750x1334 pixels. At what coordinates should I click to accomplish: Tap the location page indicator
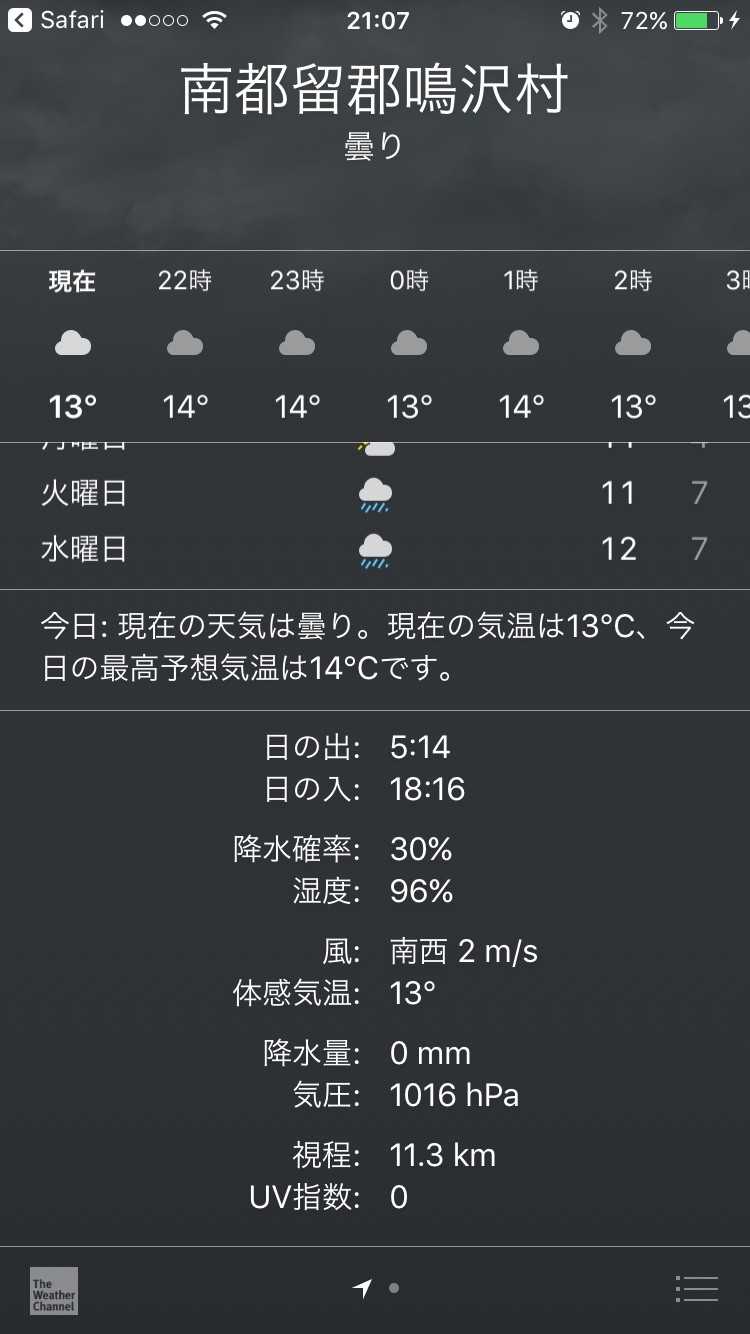coord(364,1289)
